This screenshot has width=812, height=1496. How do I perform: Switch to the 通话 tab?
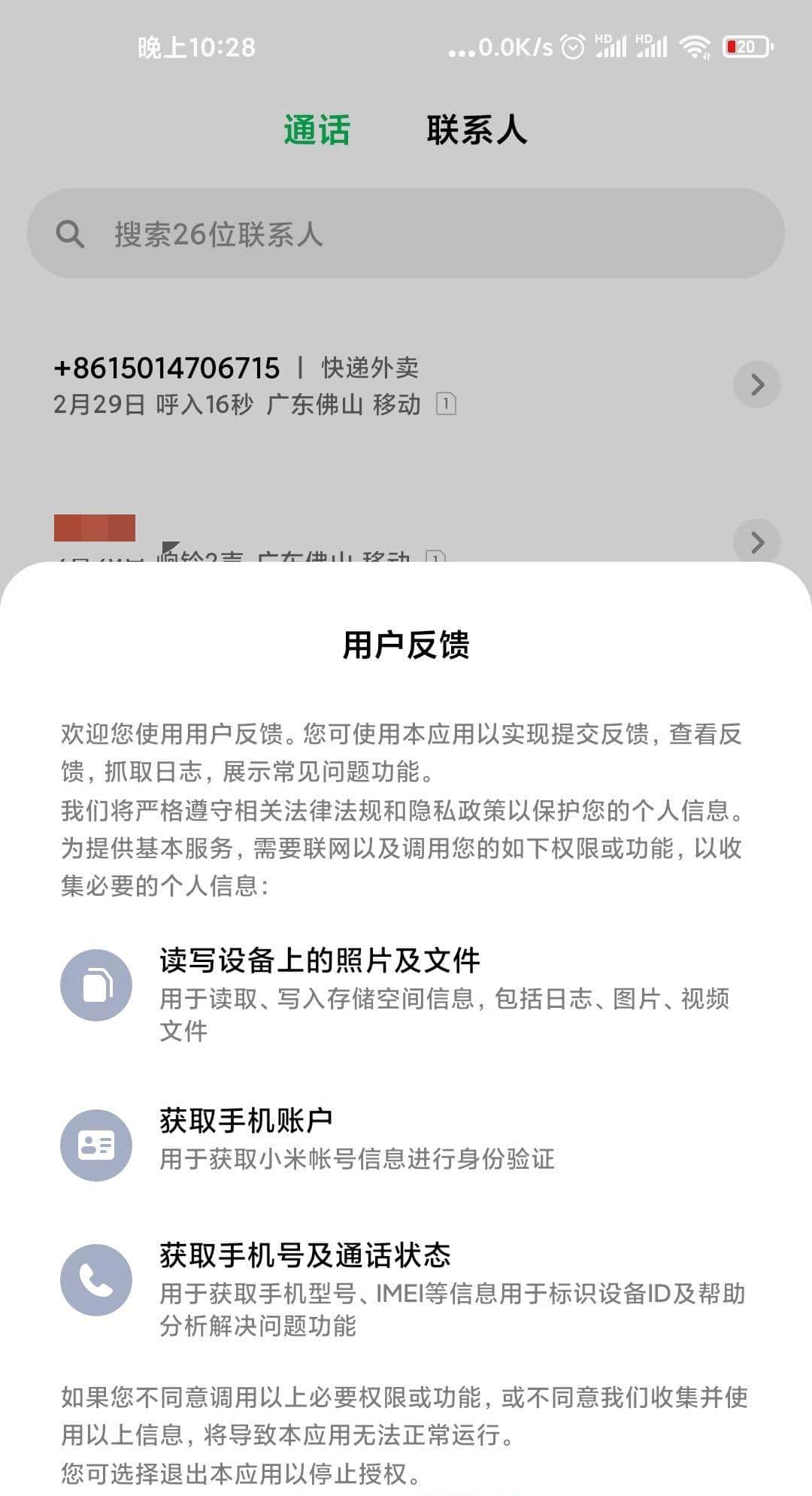[317, 130]
